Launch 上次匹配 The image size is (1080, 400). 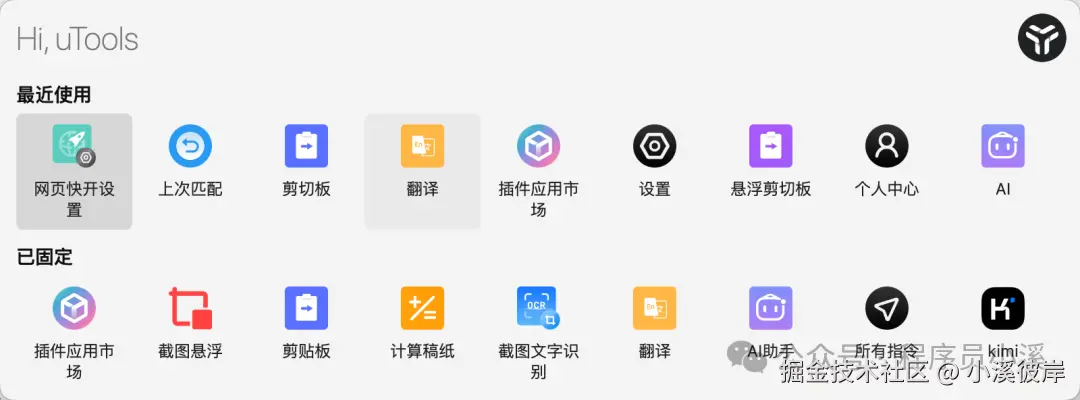click(190, 160)
